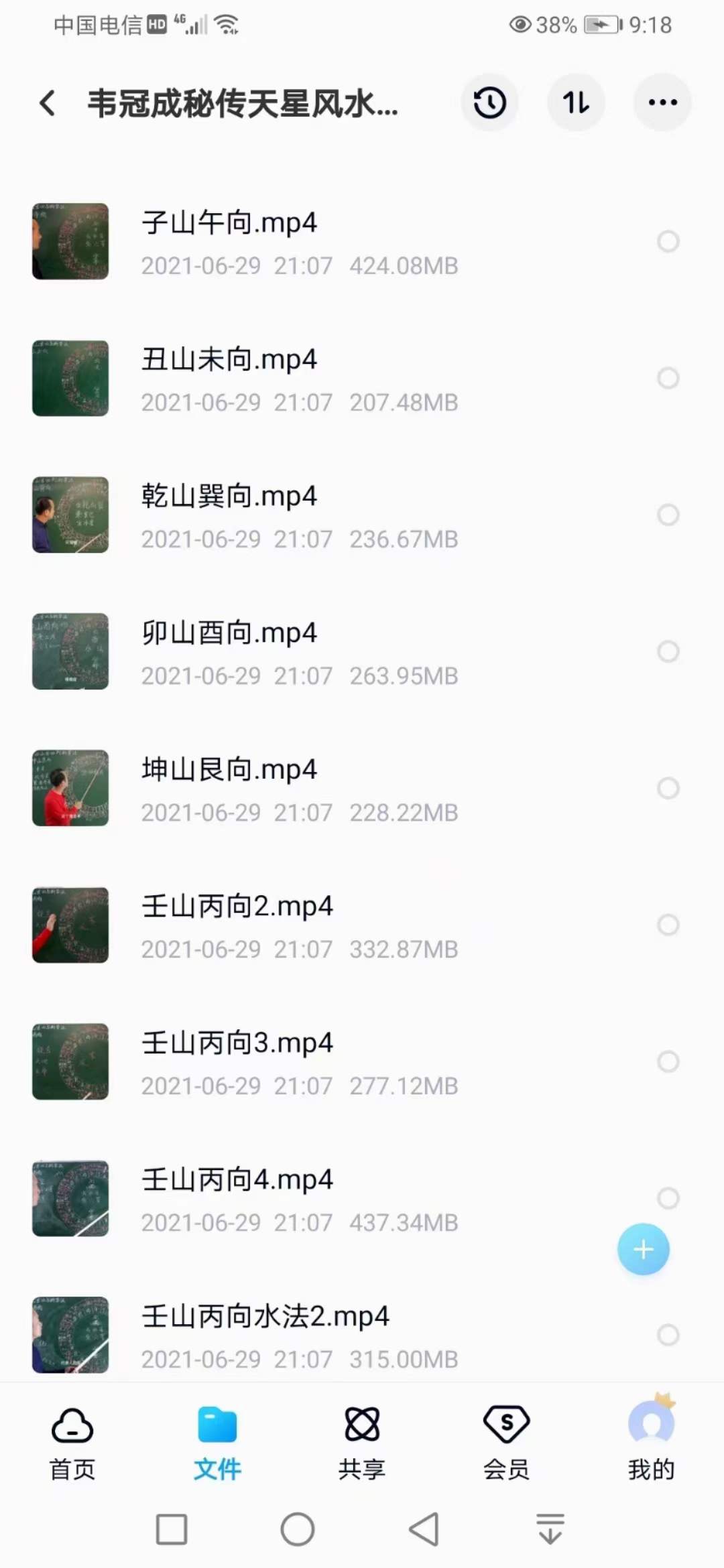Expand folder title 韦冠成秘传天星风水
The width and height of the screenshot is (724, 1568).
(x=241, y=105)
